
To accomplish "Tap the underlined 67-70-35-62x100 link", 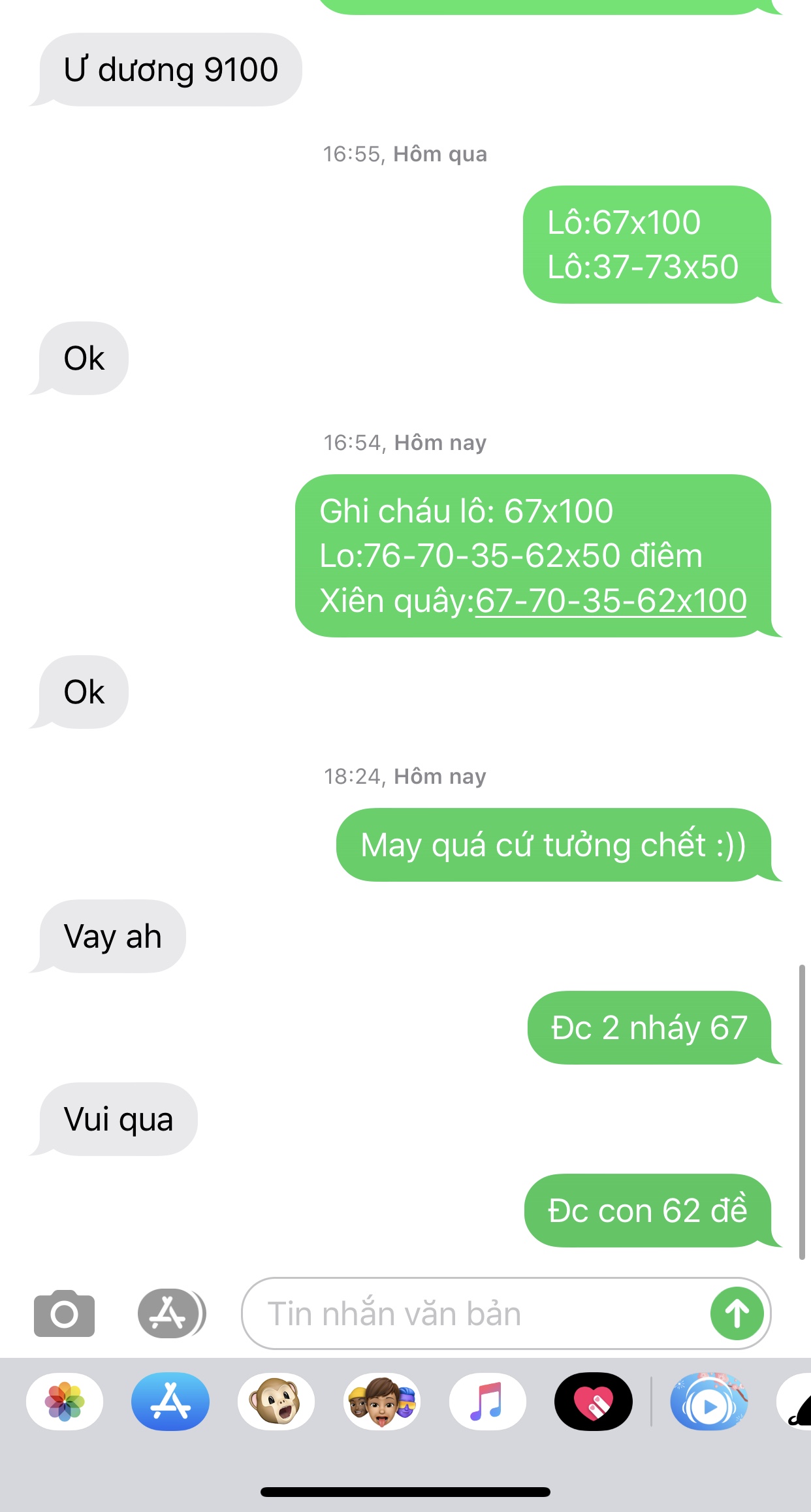I will pos(611,601).
